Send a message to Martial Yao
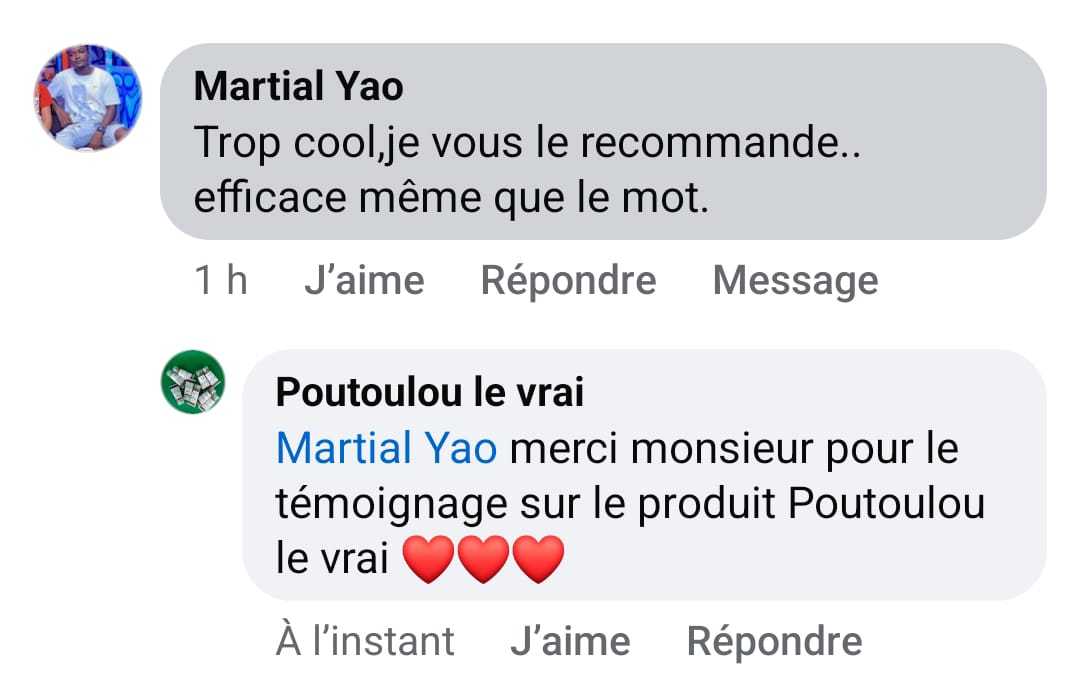 pos(795,281)
